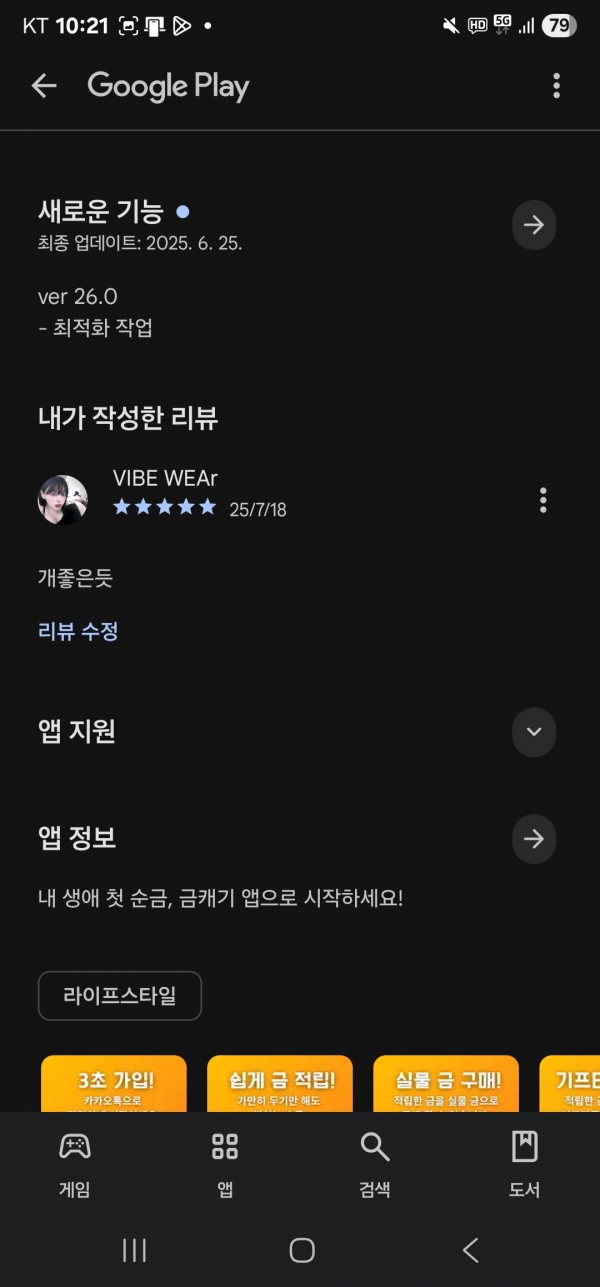Viewport: 600px width, 1287px height.
Task: Go back using the top-left arrow
Action: 44,86
